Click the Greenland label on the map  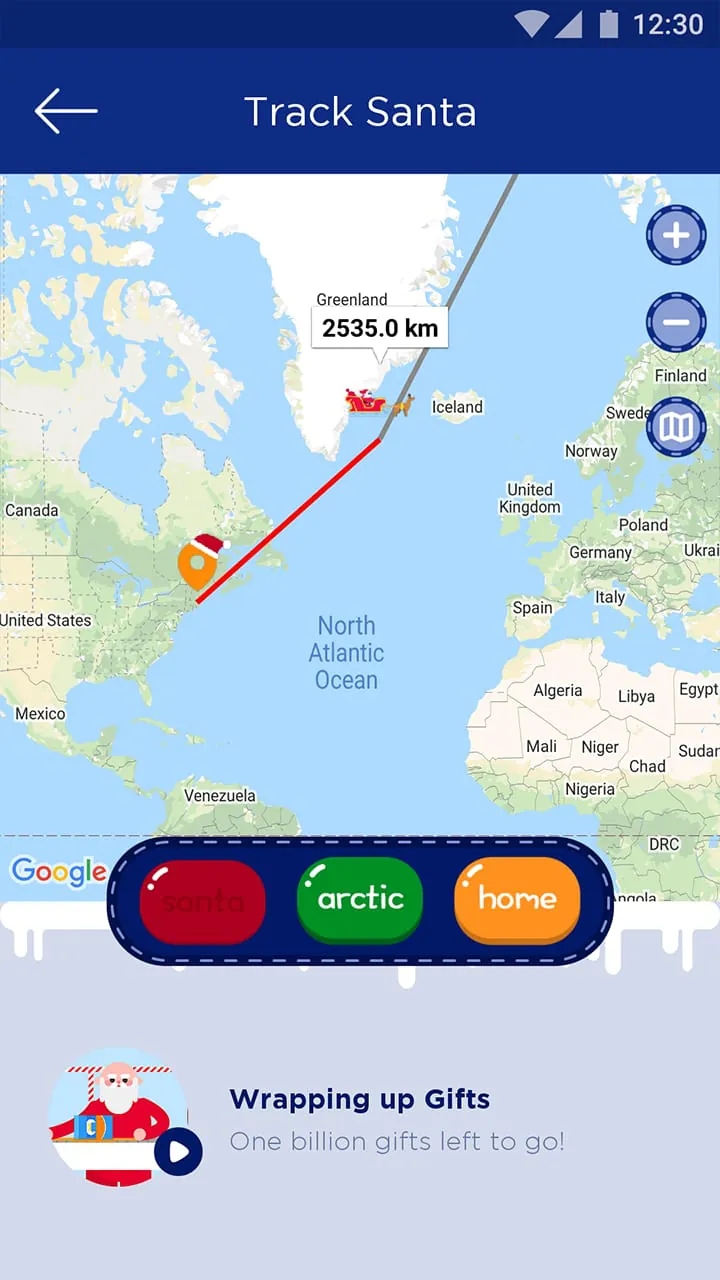[x=352, y=300]
